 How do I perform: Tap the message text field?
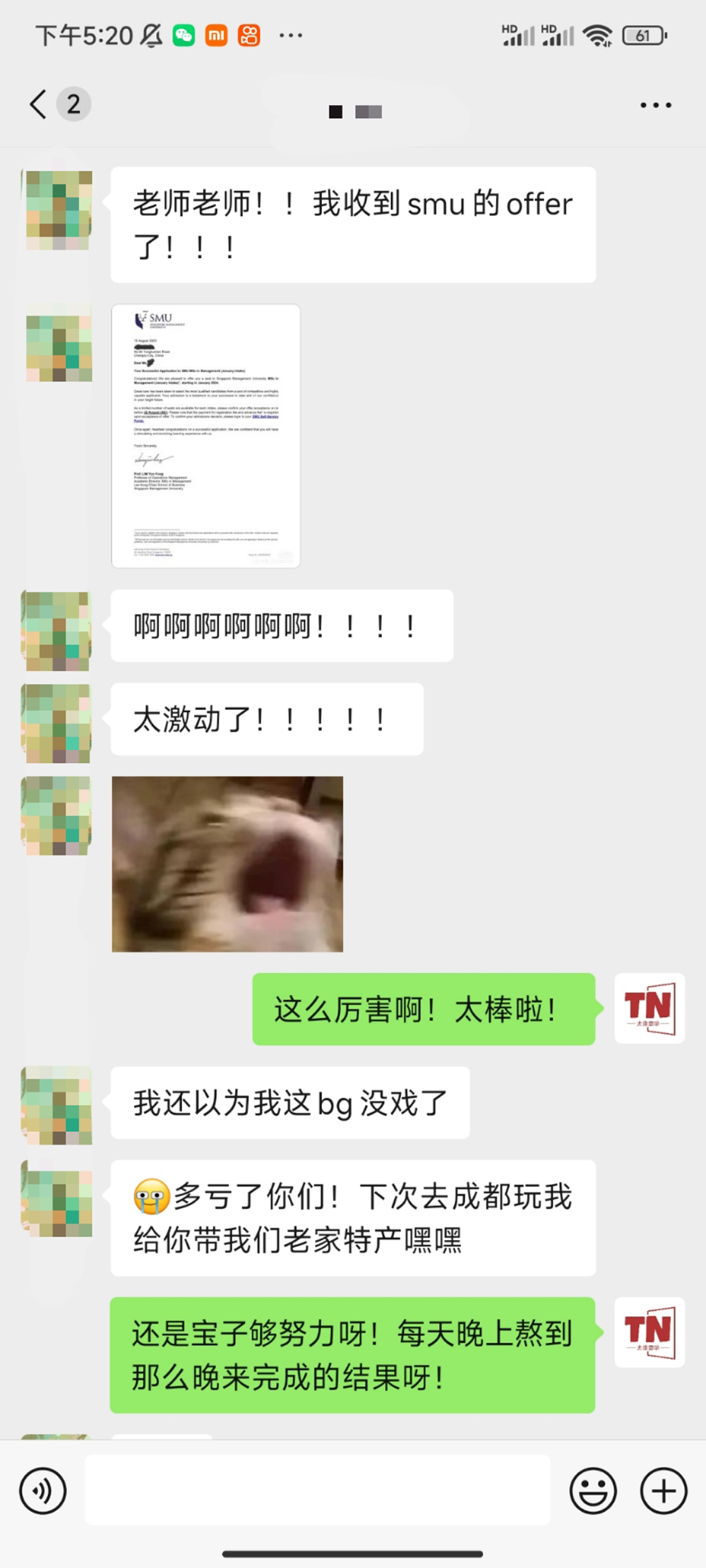[x=318, y=1490]
